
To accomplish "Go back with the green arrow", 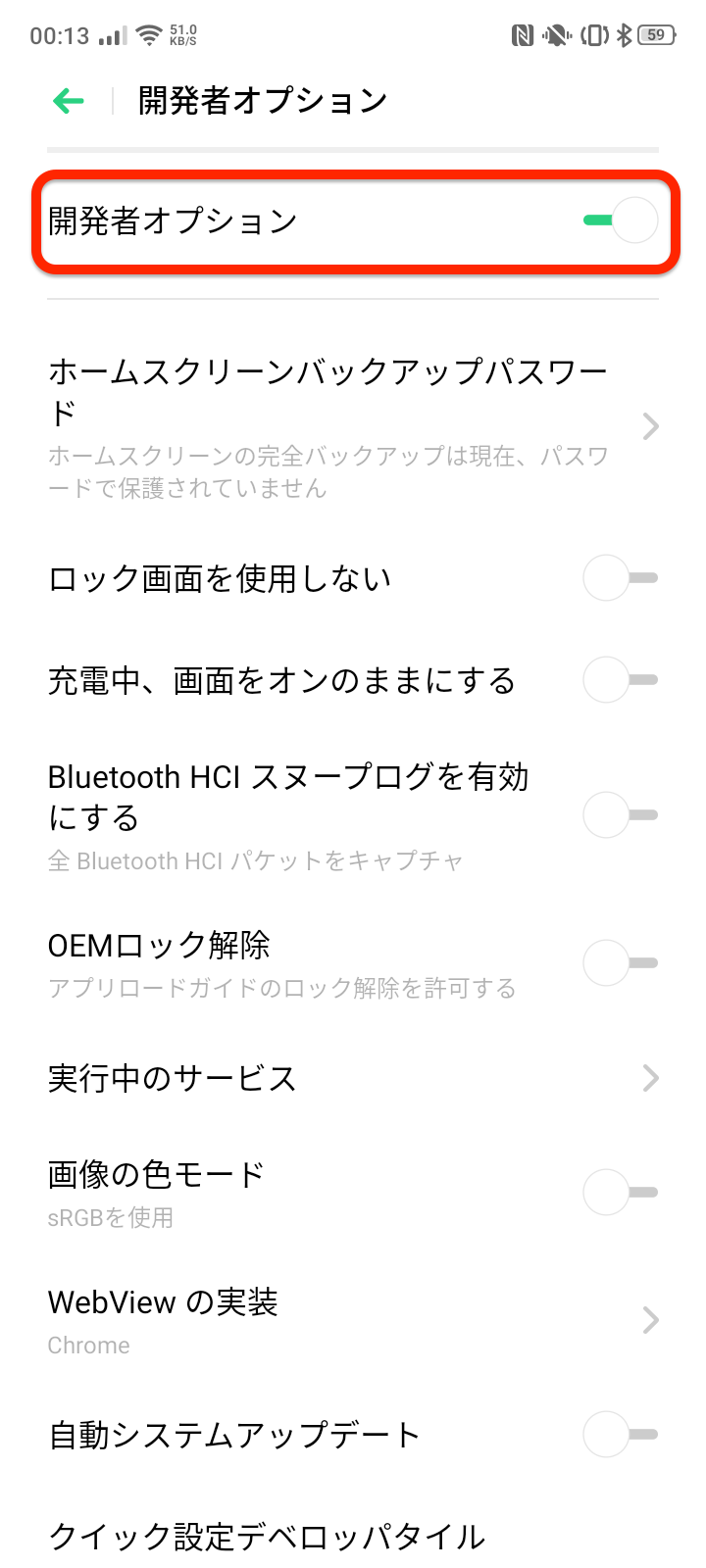I will [x=69, y=101].
